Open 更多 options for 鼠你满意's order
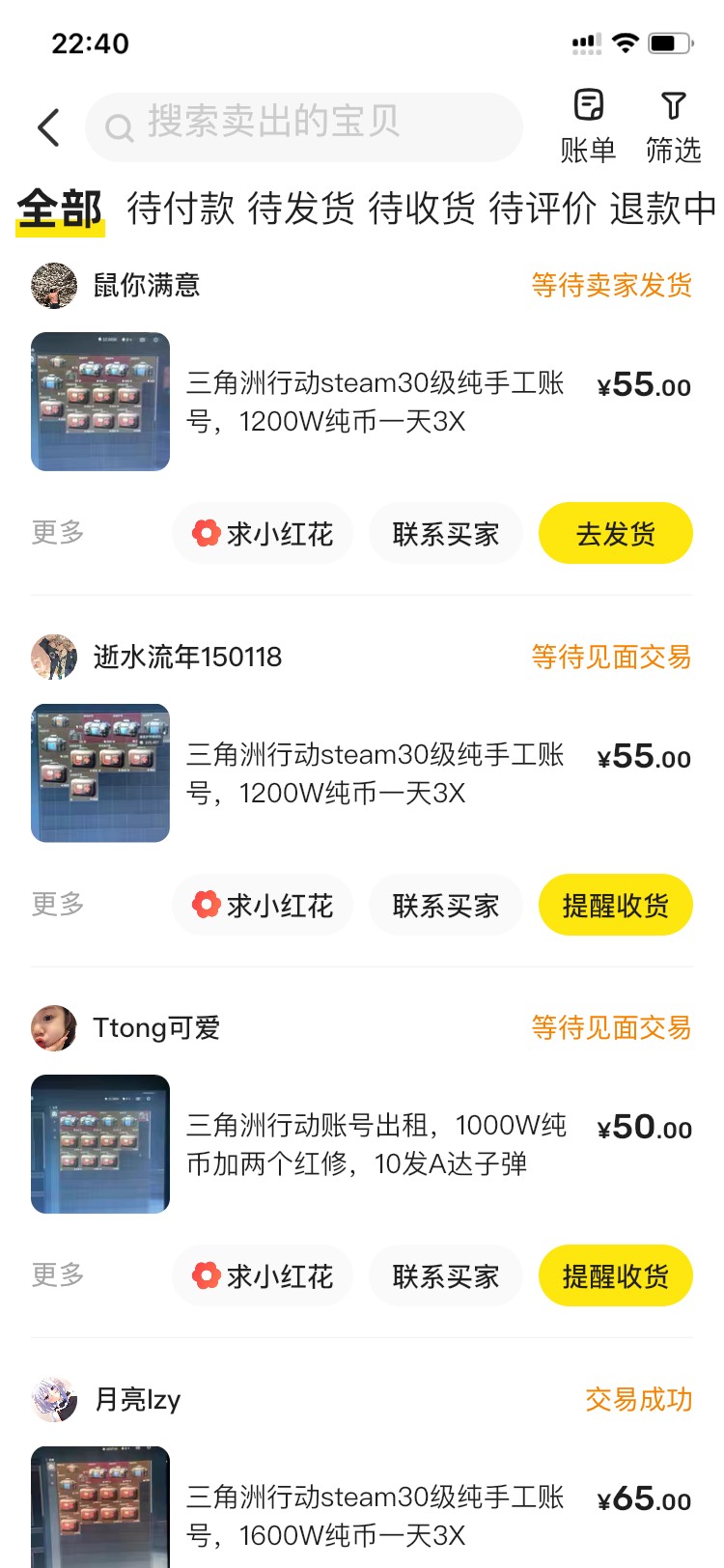The width and height of the screenshot is (724, 1568). point(58,532)
